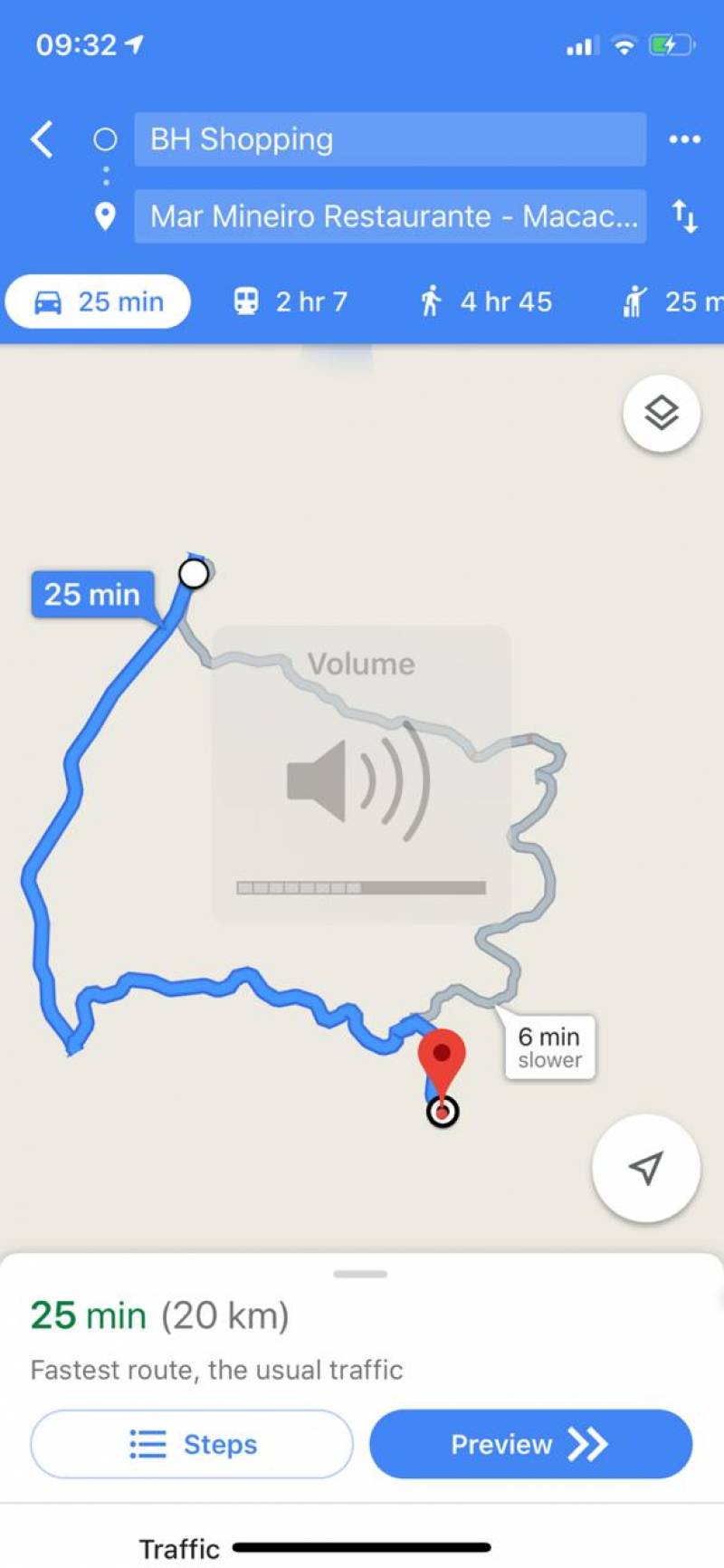This screenshot has height=1568, width=724.
Task: Edit the BH Shopping starting point
Action: tap(390, 139)
